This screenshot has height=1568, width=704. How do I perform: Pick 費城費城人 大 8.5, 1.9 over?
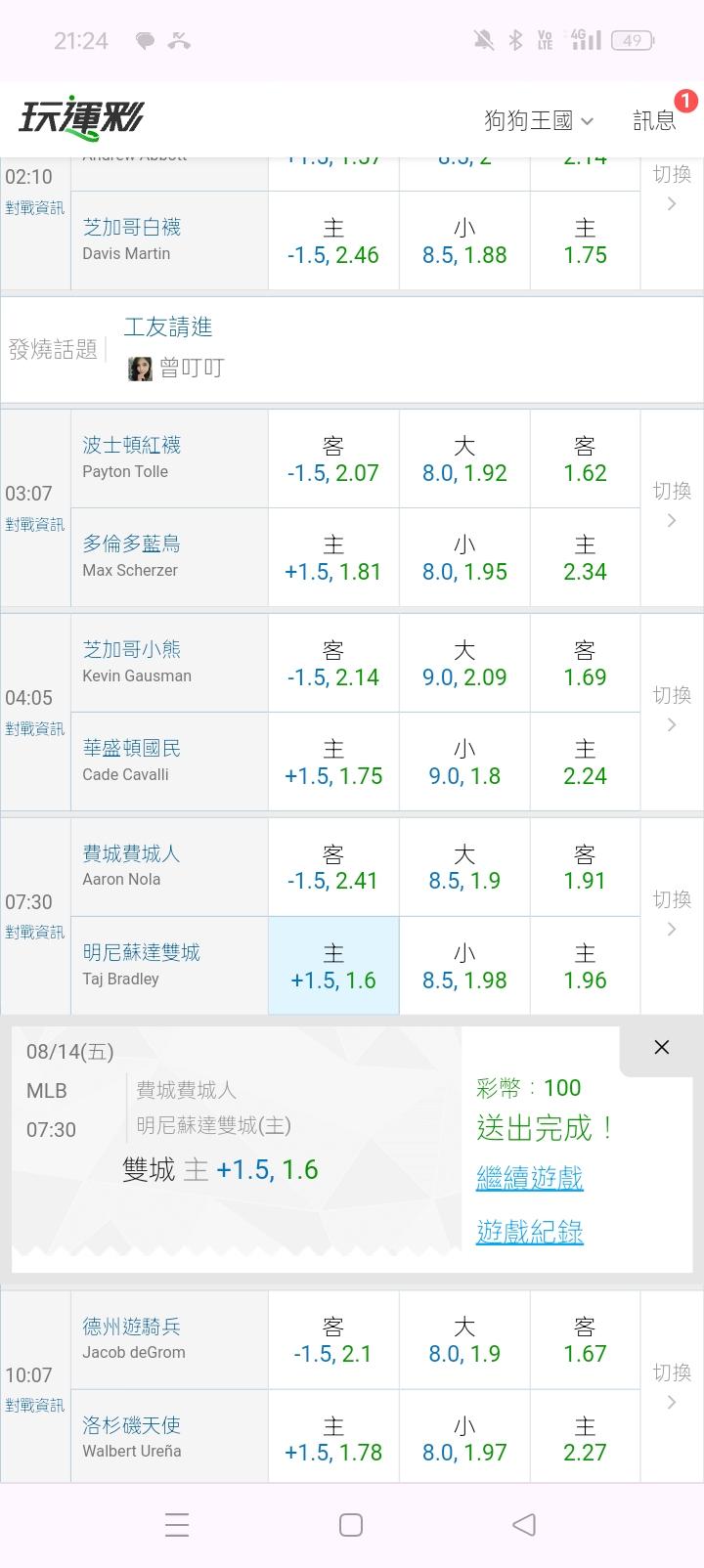464,867
